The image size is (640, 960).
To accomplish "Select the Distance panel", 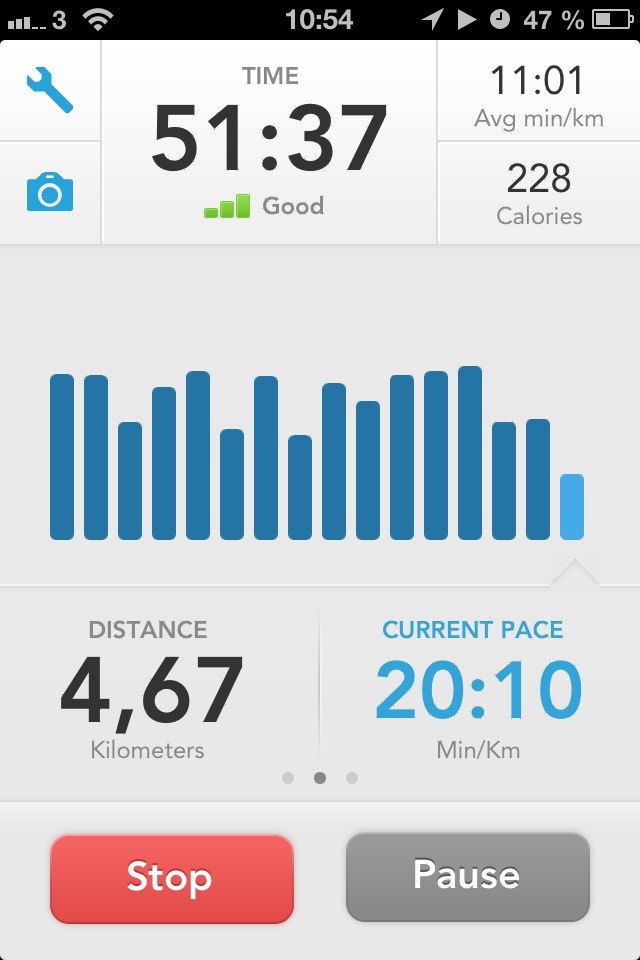I will click(150, 690).
